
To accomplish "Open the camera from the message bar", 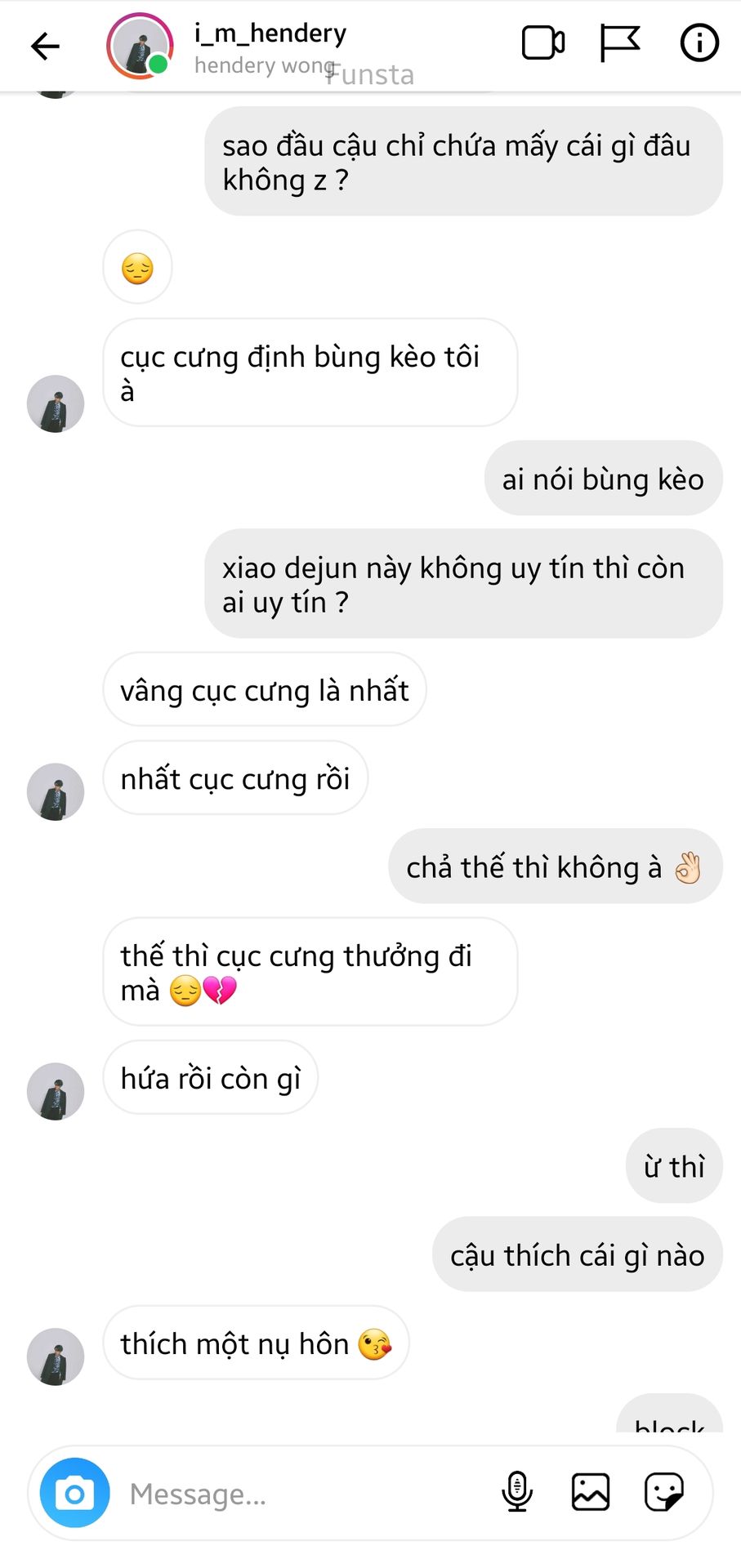I will click(75, 1493).
